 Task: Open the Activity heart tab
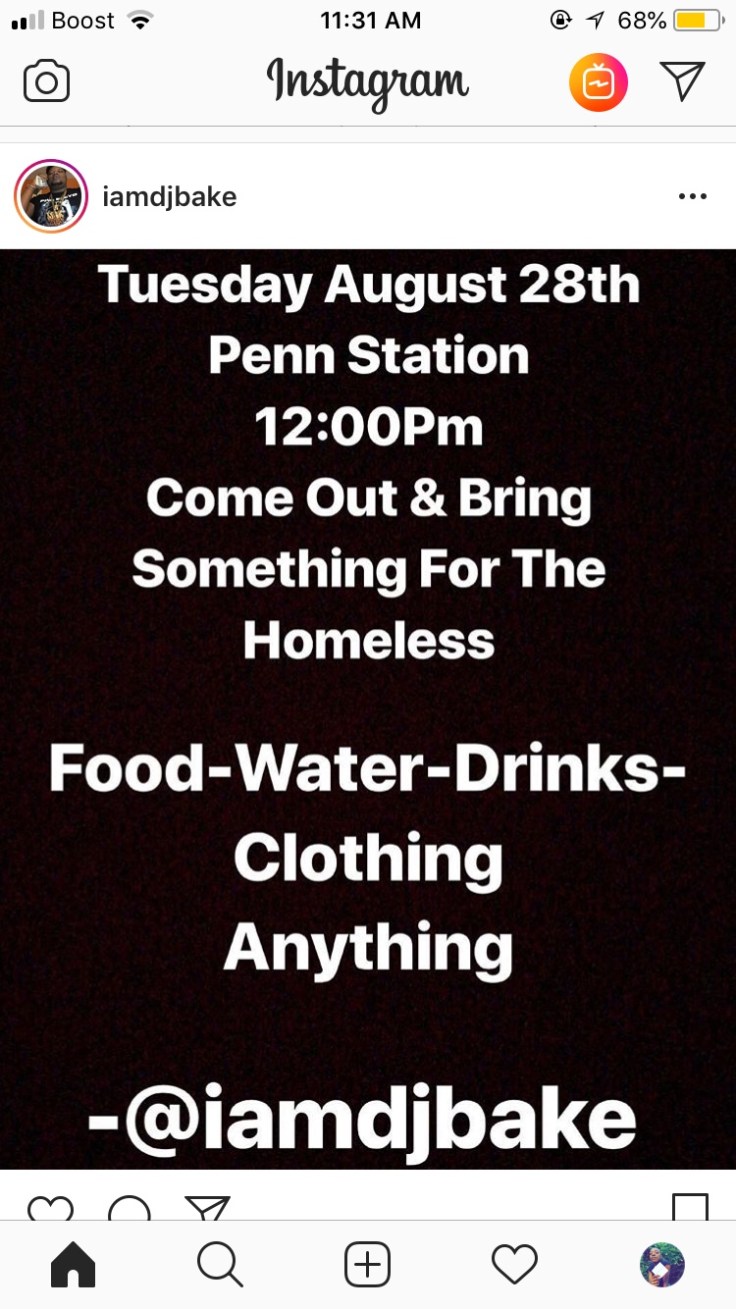click(x=515, y=1265)
